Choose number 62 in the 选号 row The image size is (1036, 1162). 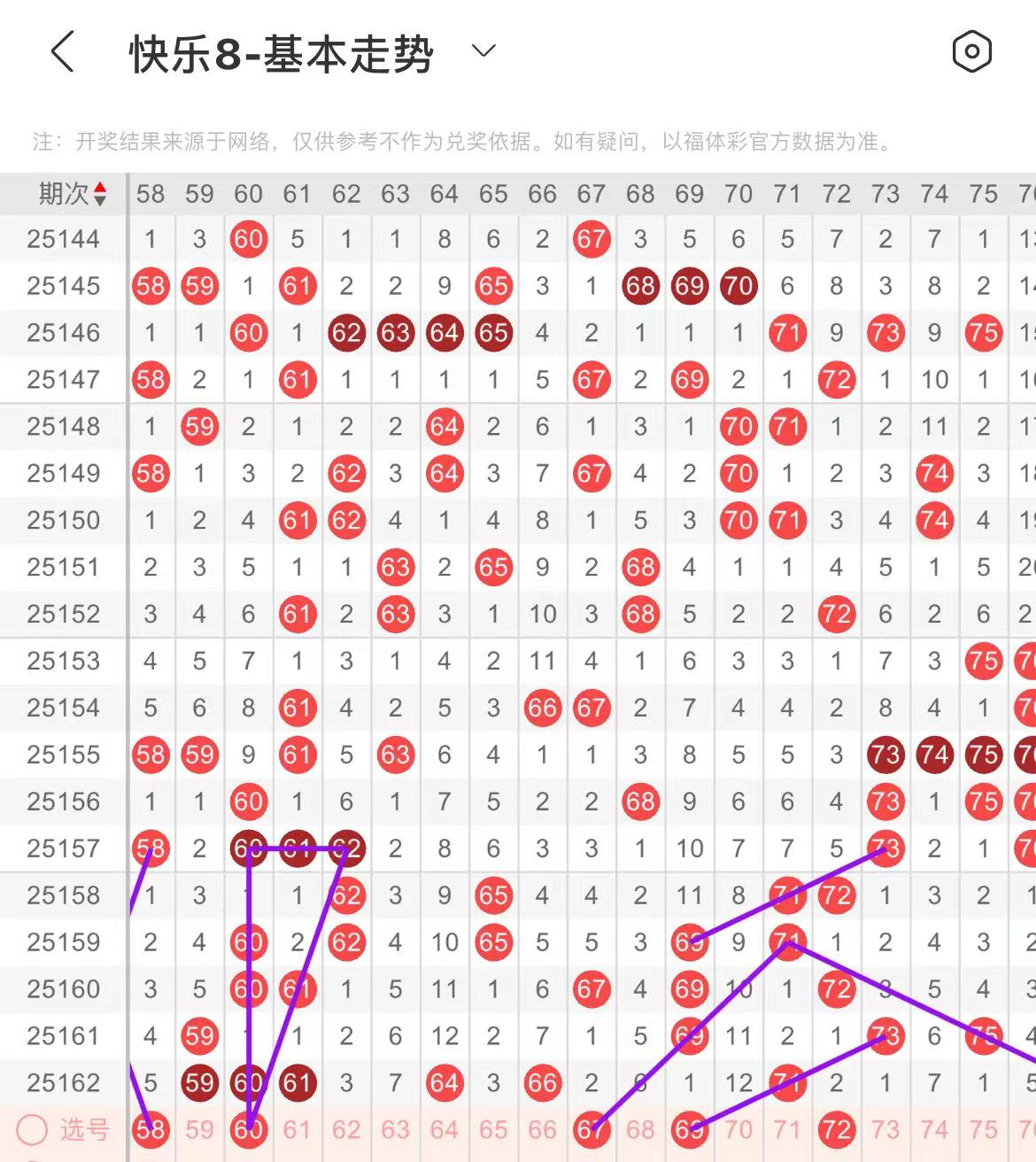pos(346,1129)
